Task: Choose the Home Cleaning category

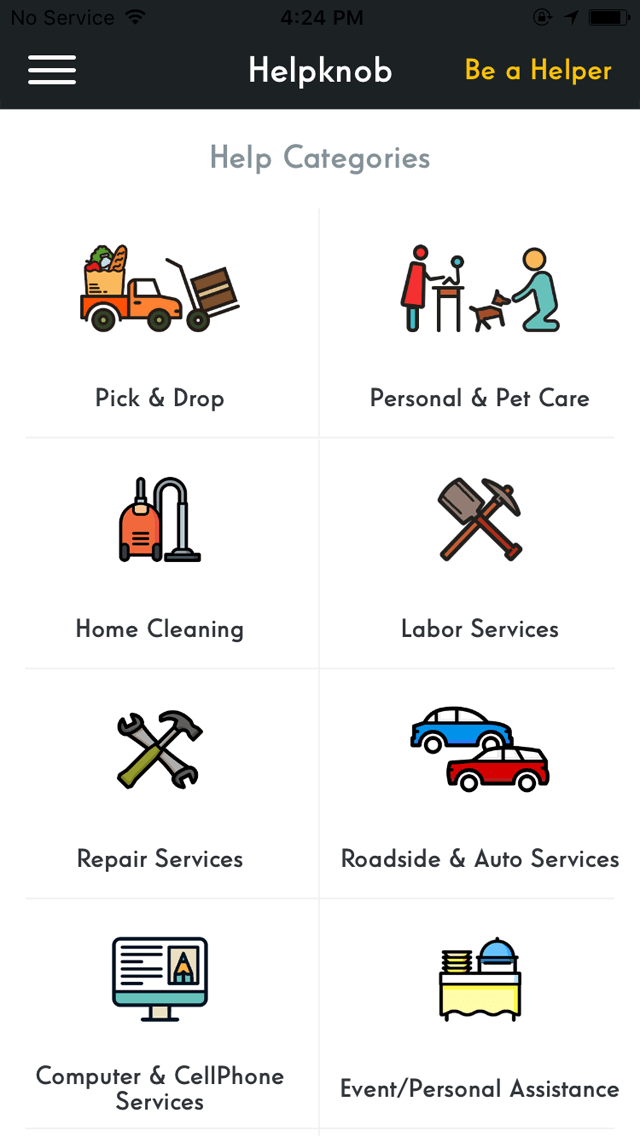Action: click(160, 554)
